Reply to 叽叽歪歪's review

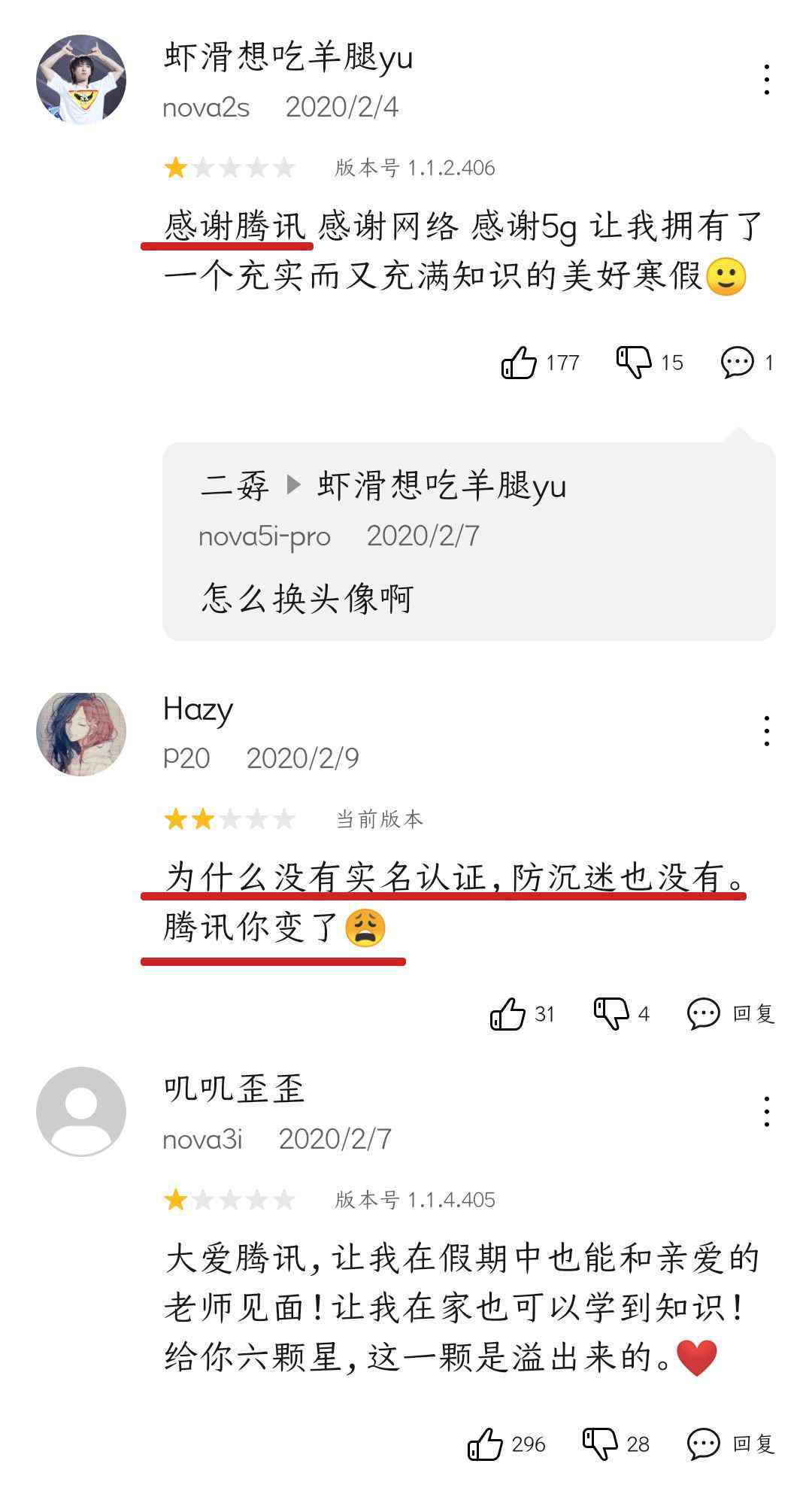click(731, 1444)
